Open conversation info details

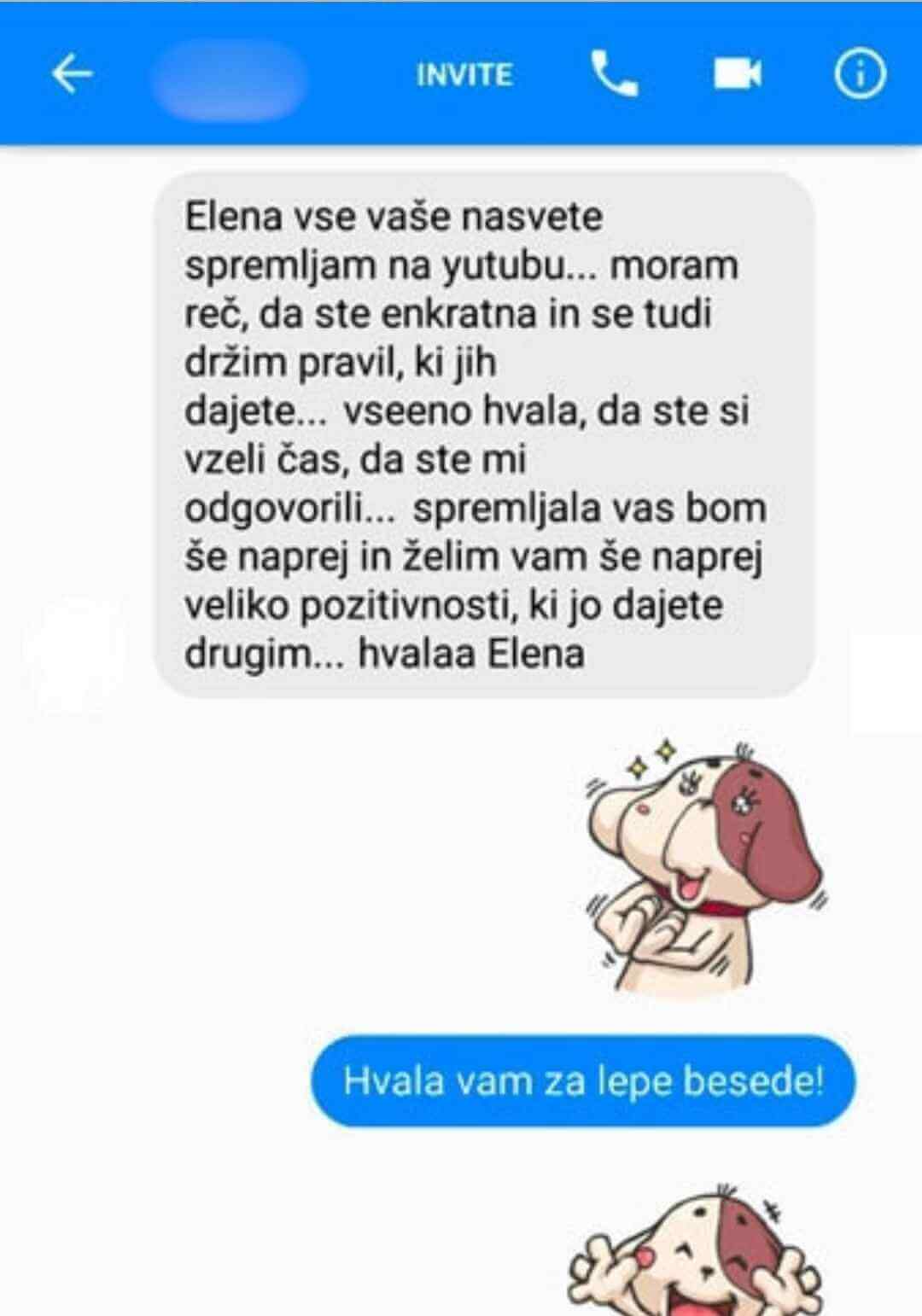pos(859,74)
